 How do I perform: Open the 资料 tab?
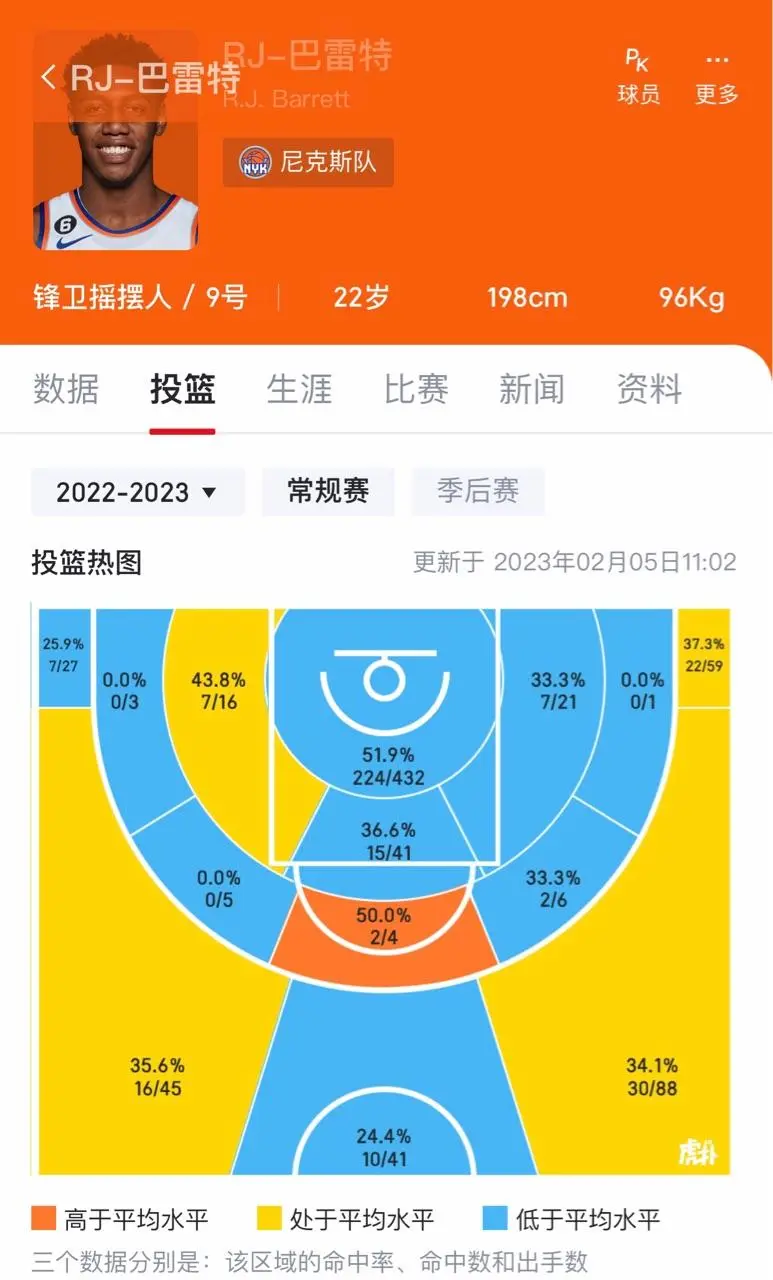point(649,389)
